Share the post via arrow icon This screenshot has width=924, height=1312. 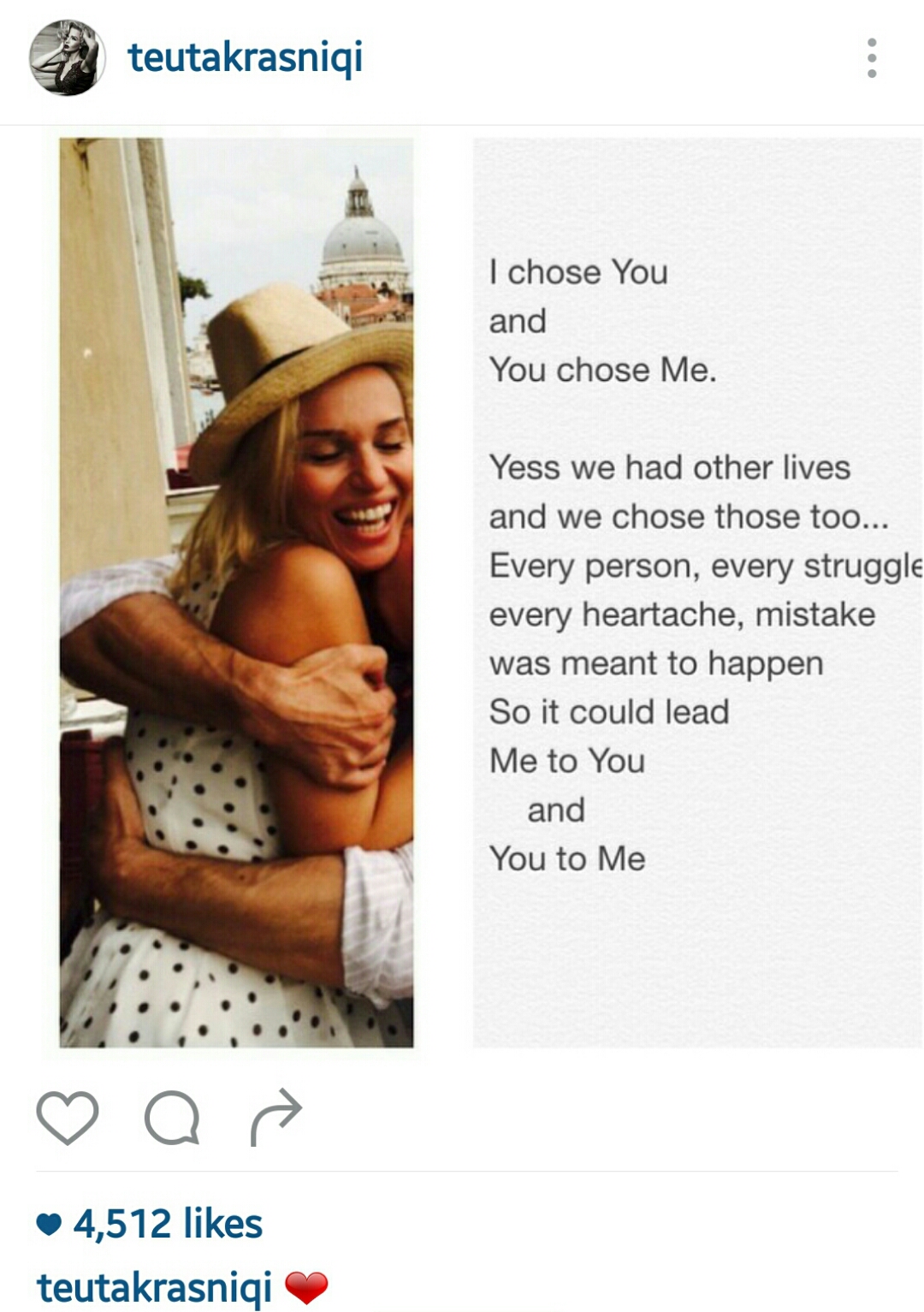tap(276, 1118)
